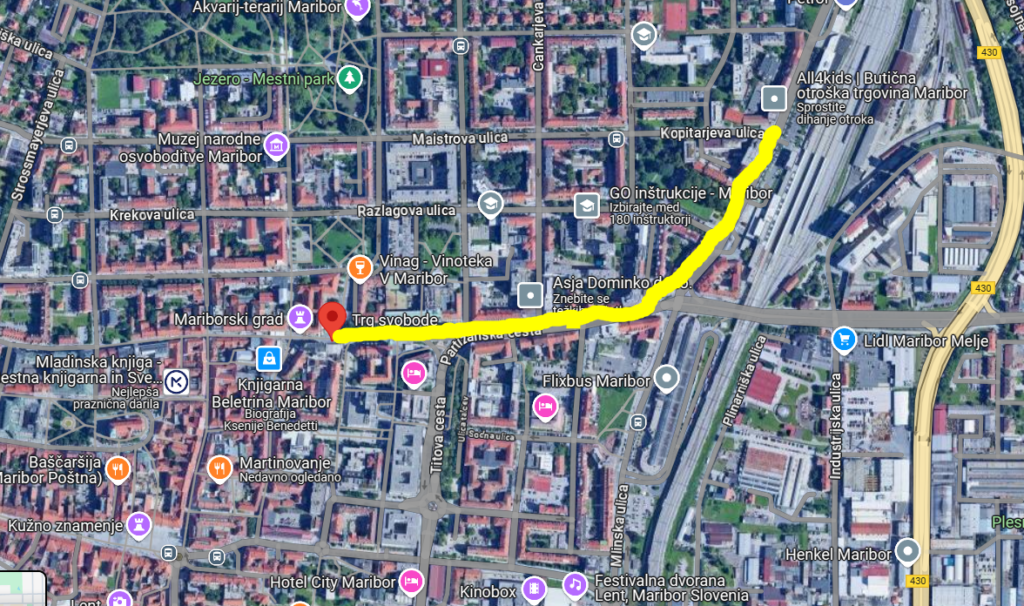
Task: Open the Knjigarna Beletrina Maribor shop marker
Action: click(266, 357)
